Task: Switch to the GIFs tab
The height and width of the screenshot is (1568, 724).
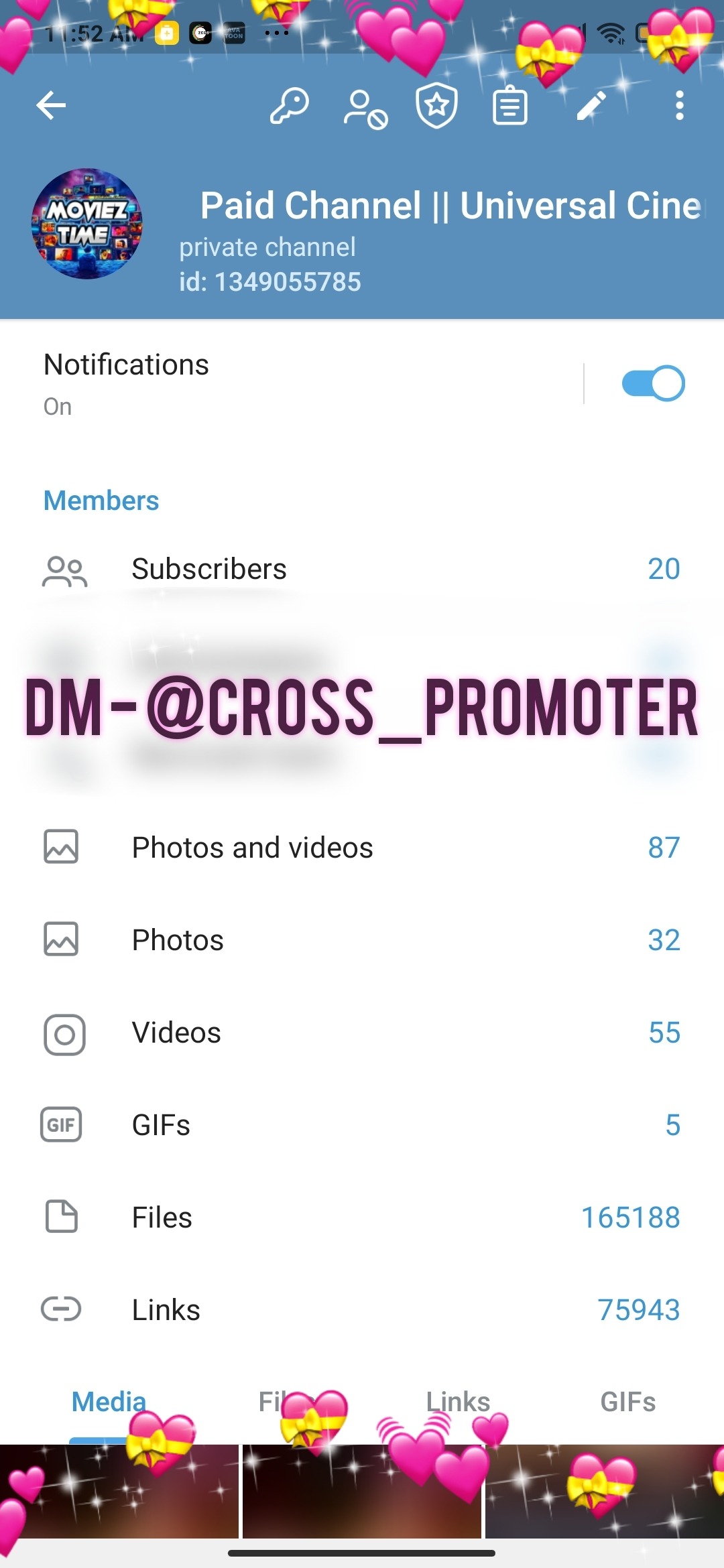Action: tap(627, 1402)
